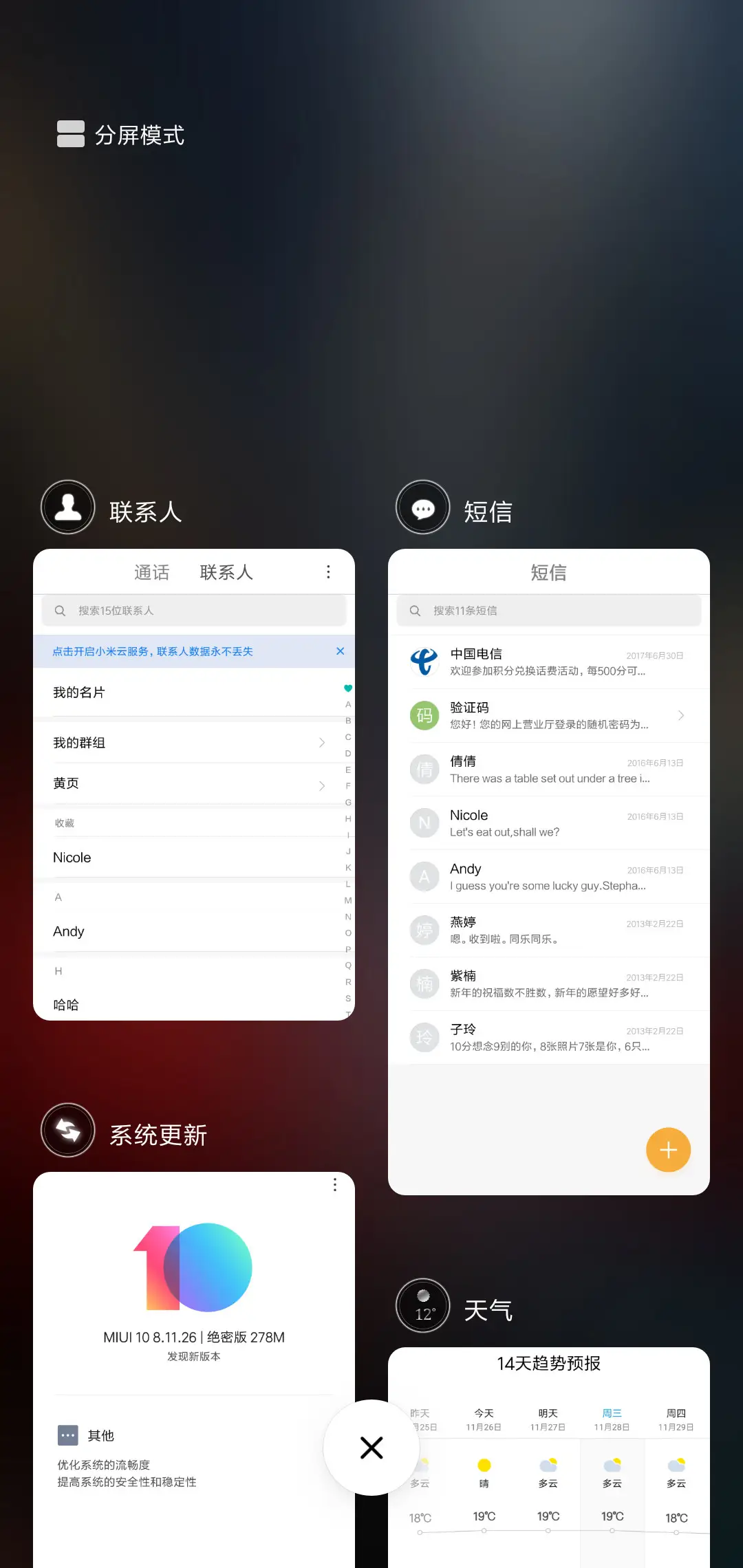
Task: Open the 系统更新 system update icon
Action: point(67,1131)
